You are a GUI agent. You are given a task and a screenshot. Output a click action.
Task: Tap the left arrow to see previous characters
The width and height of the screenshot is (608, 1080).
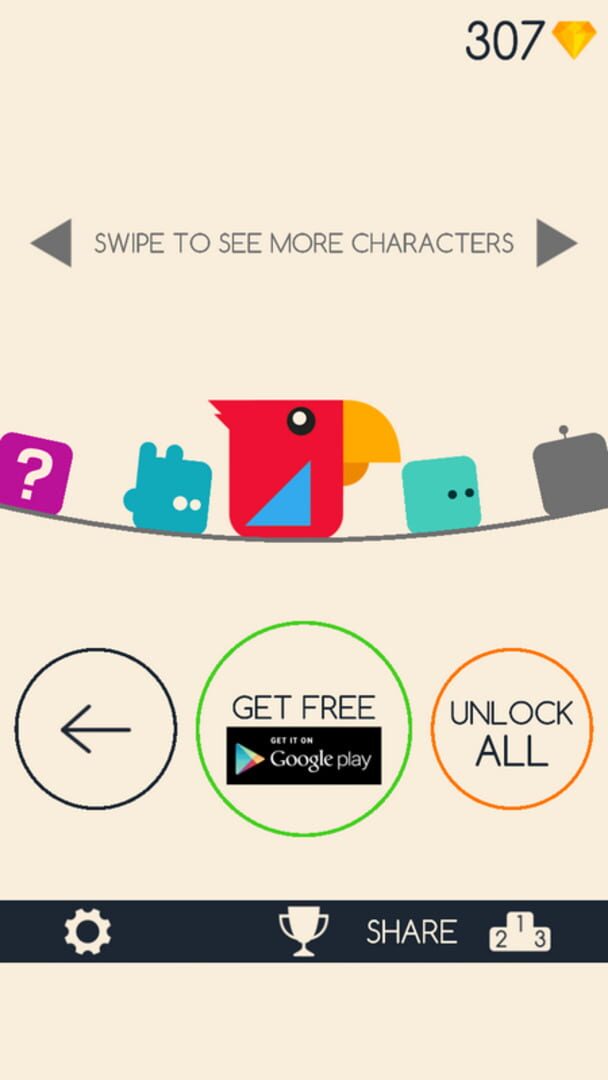click(x=52, y=242)
